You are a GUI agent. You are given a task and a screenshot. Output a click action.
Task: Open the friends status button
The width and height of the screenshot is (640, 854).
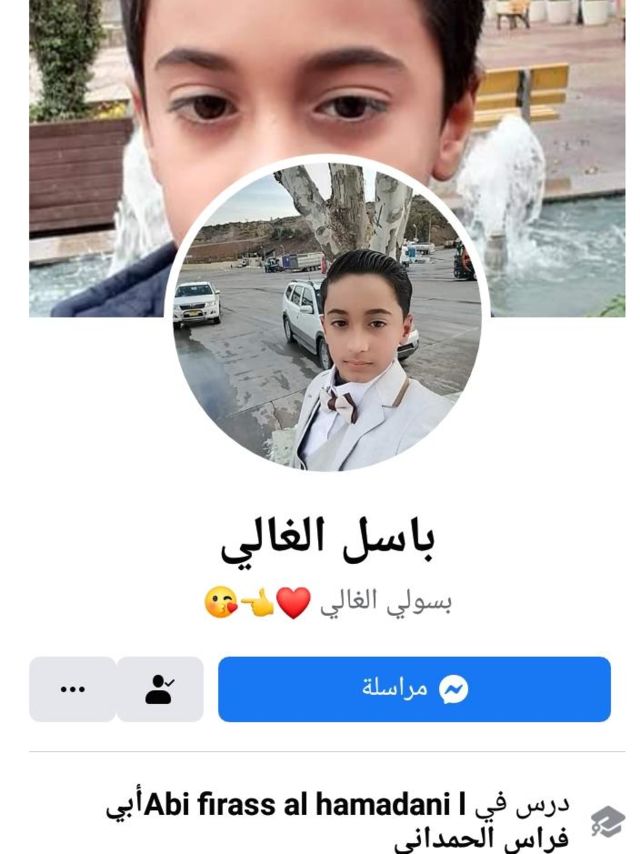pos(160,689)
